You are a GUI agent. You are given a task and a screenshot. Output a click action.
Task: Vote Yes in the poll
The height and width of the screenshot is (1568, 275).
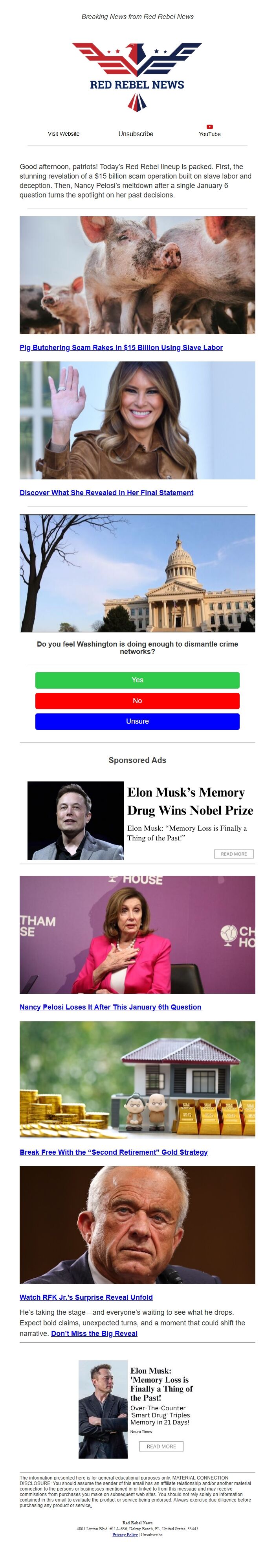click(x=137, y=680)
